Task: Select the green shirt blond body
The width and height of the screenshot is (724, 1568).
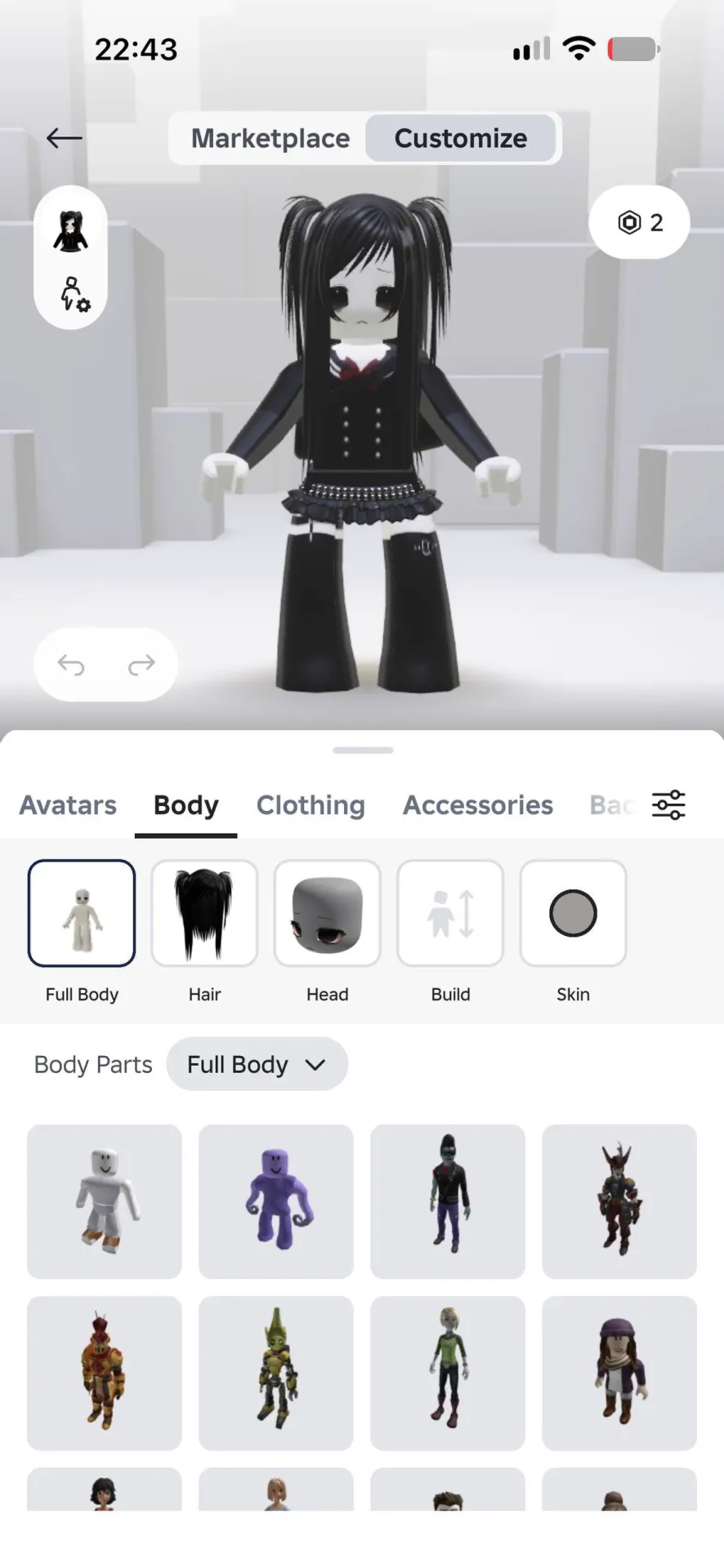Action: tap(448, 1373)
